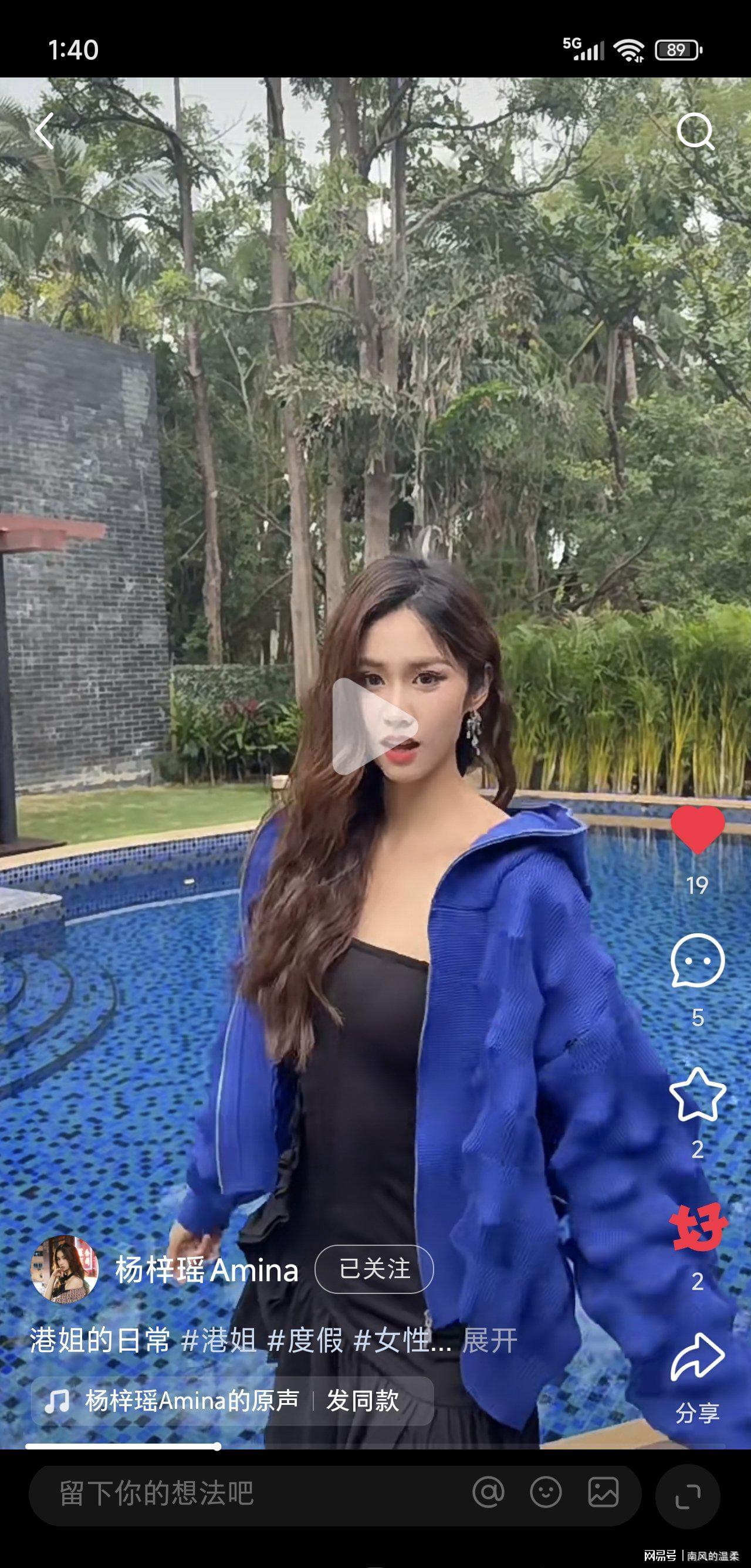Screen dimensions: 751x1568
Task: Open the comments bubble
Action: [698, 961]
